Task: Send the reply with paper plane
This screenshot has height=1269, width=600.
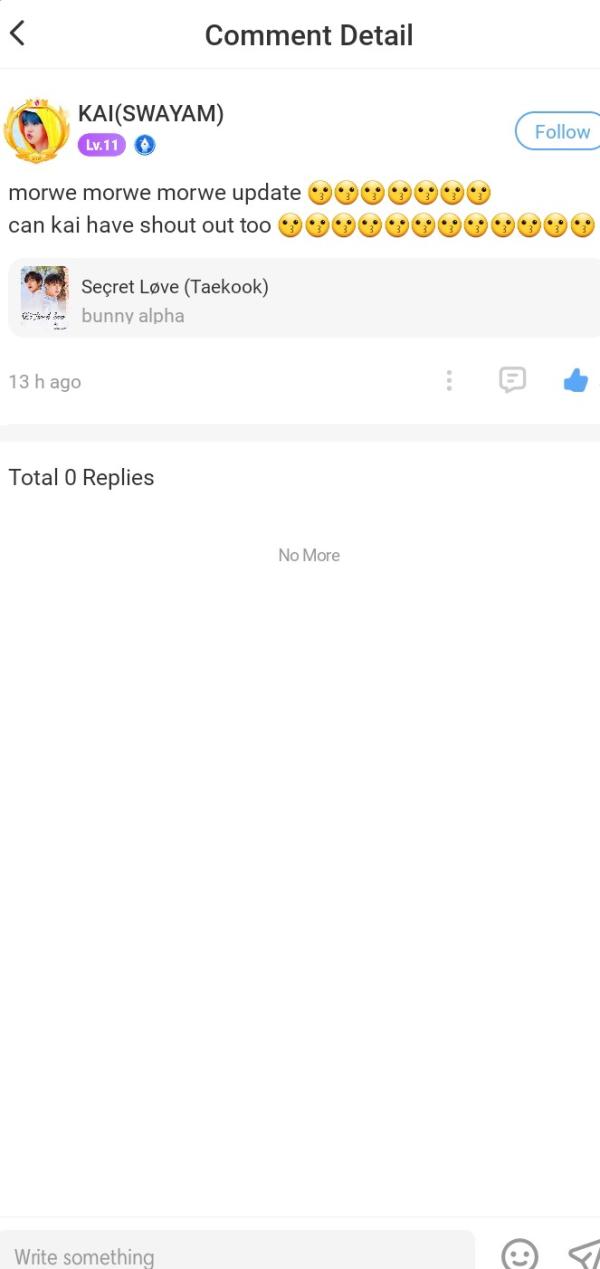Action: [x=583, y=1255]
